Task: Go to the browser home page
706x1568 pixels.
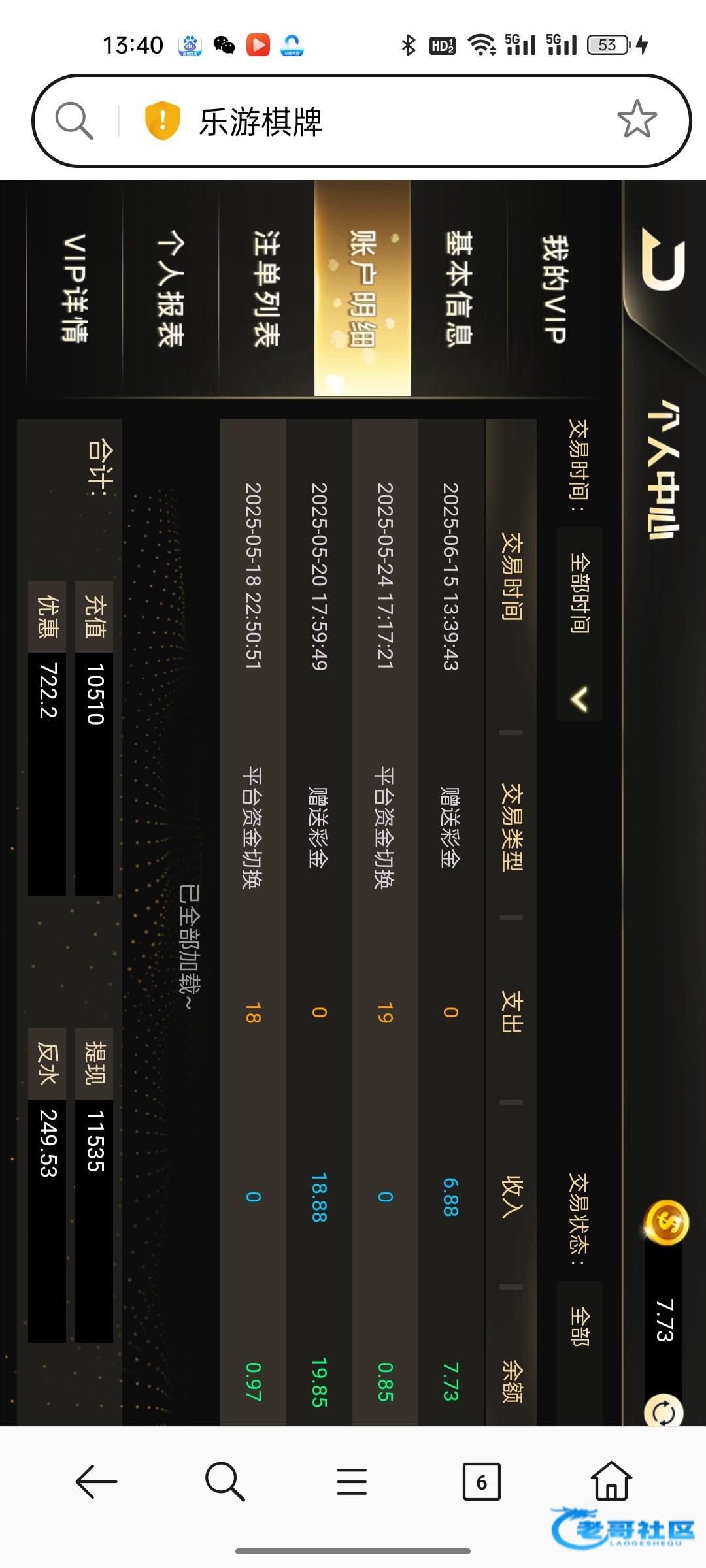Action: click(x=611, y=1480)
